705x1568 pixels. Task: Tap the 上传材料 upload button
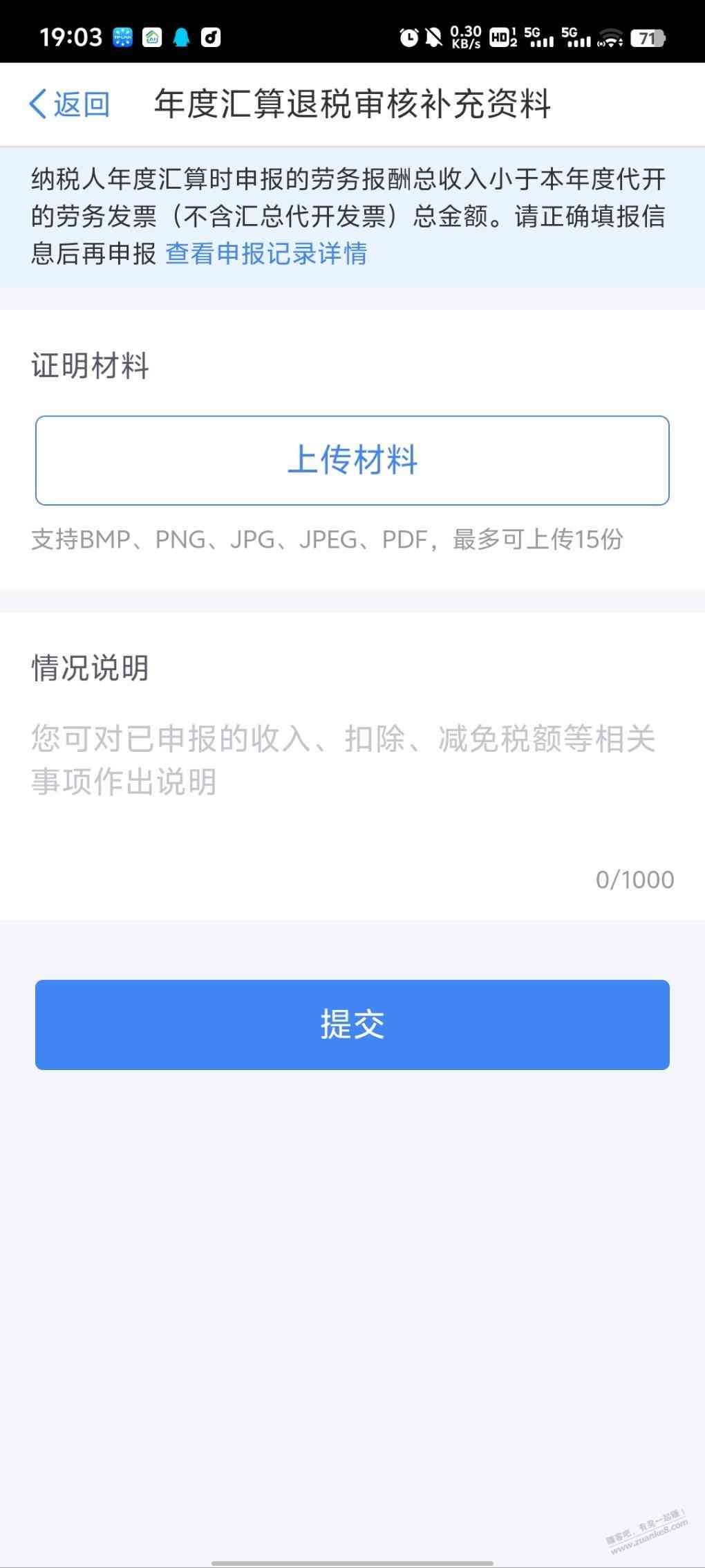pos(352,461)
